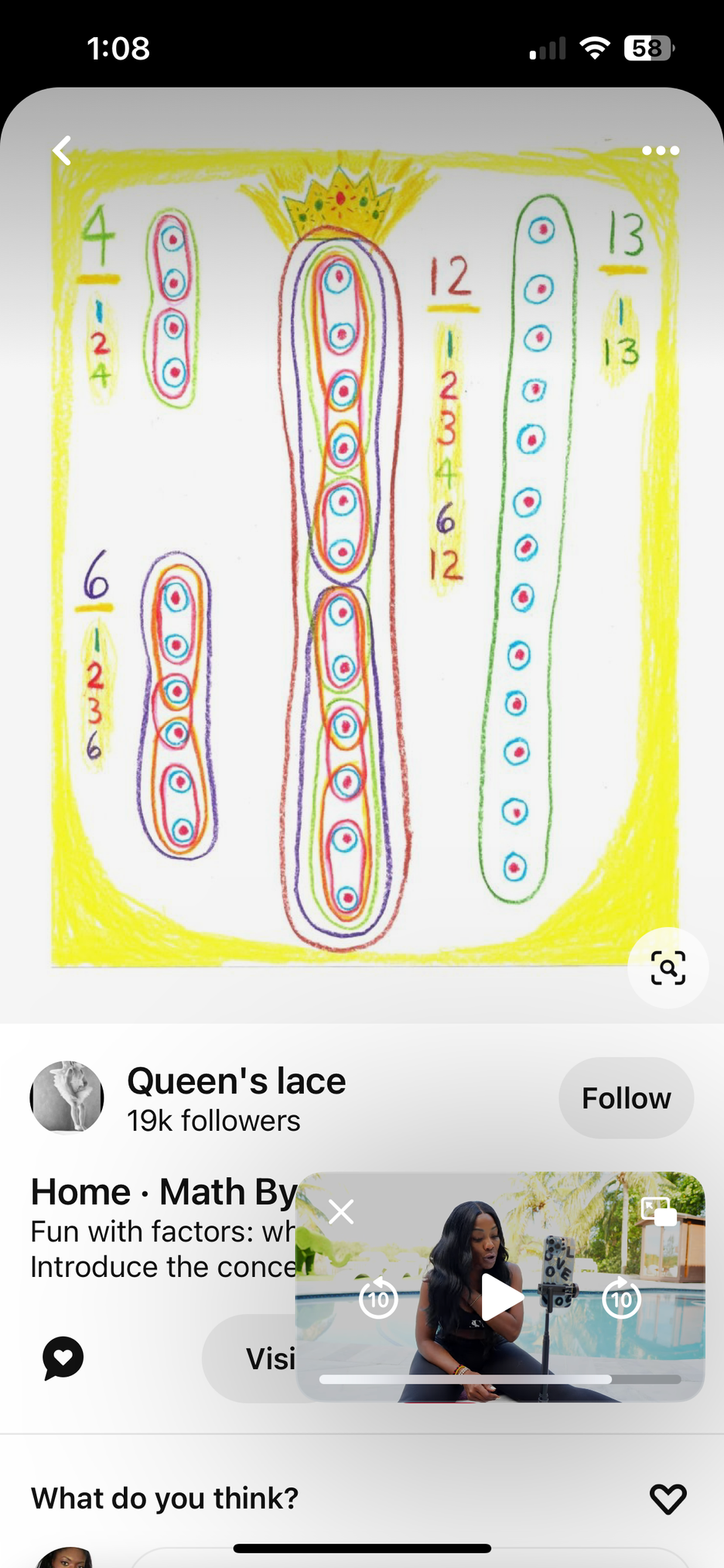Follow the Queen's lace account
This screenshot has height=1568, width=724.
pos(626,1097)
